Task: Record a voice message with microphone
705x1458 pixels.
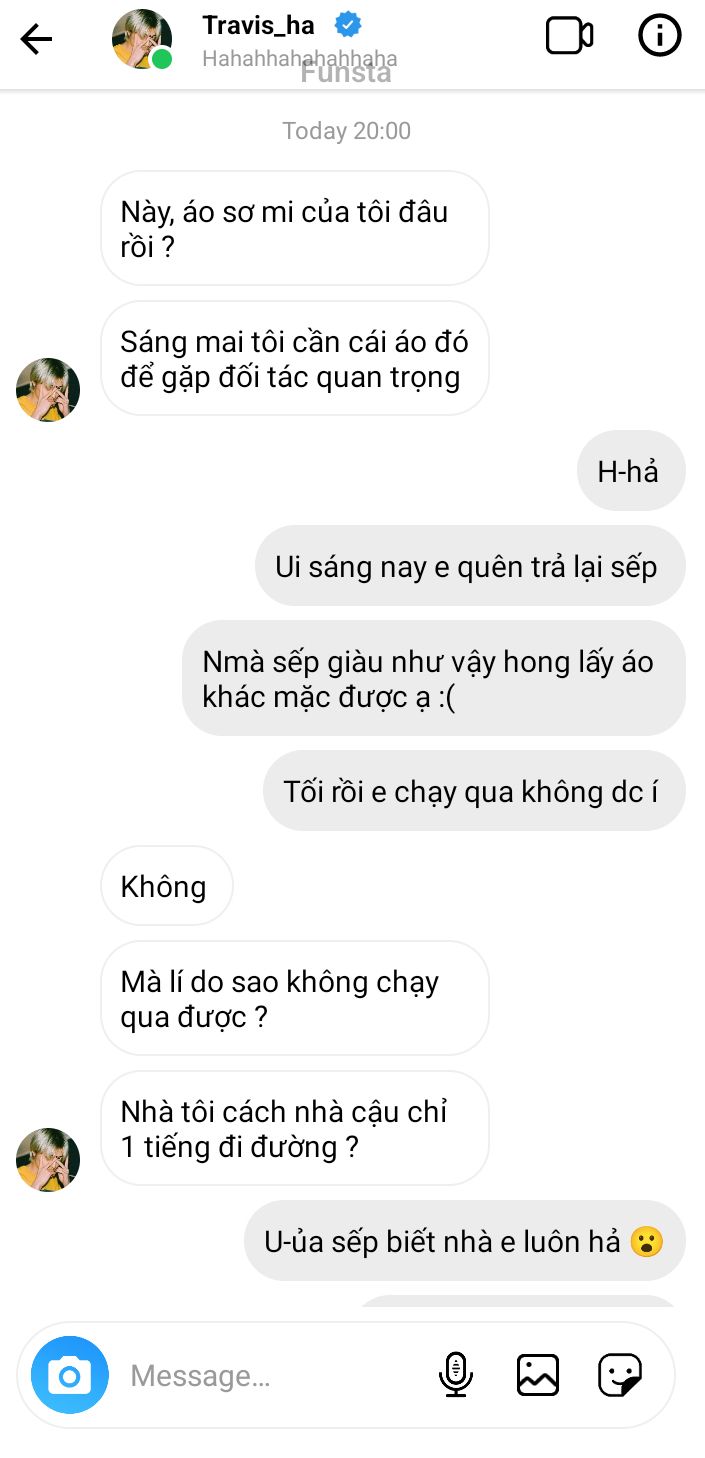Action: pos(455,1375)
